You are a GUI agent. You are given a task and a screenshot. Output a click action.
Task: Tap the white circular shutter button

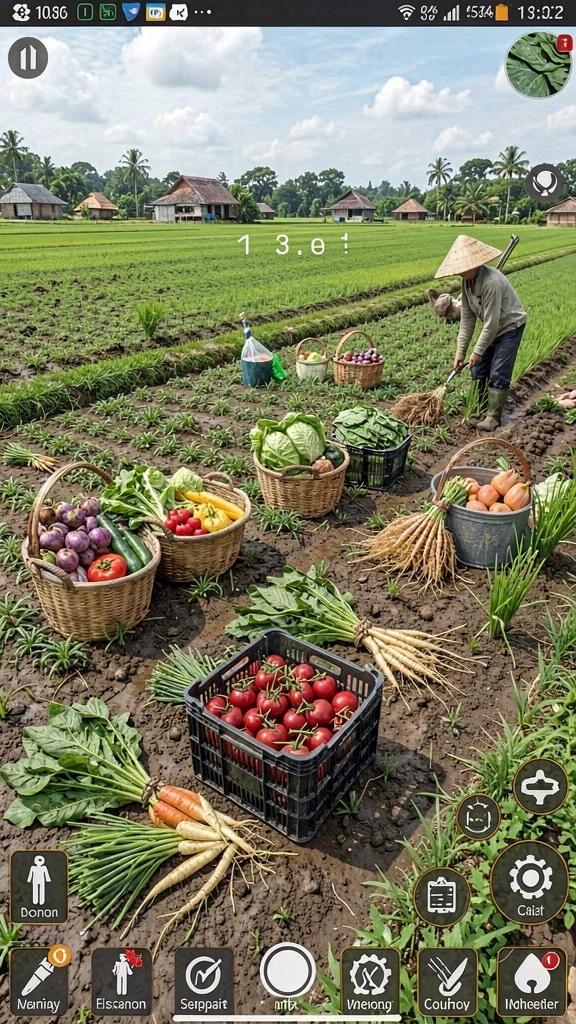tap(287, 971)
